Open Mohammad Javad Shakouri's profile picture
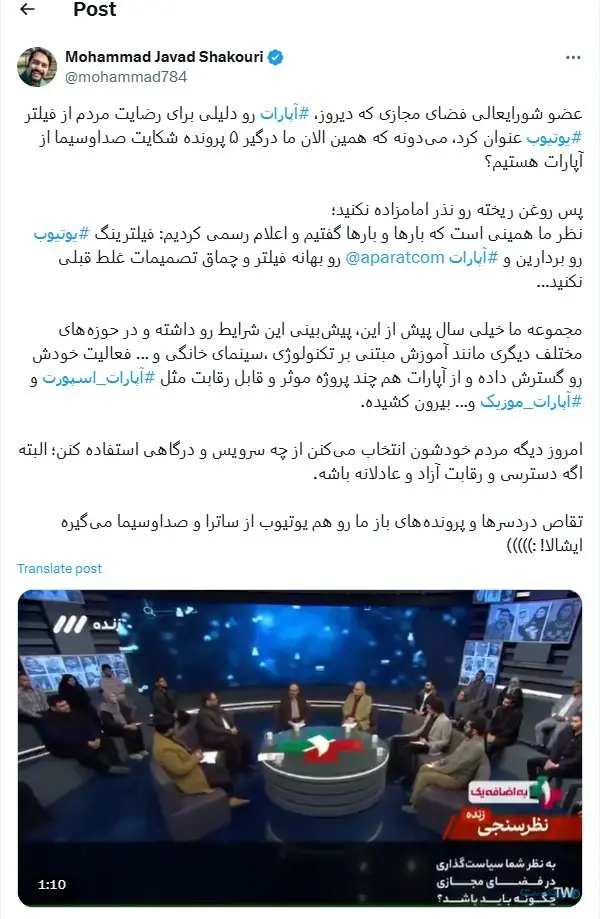This screenshot has height=919, width=600. (36, 66)
